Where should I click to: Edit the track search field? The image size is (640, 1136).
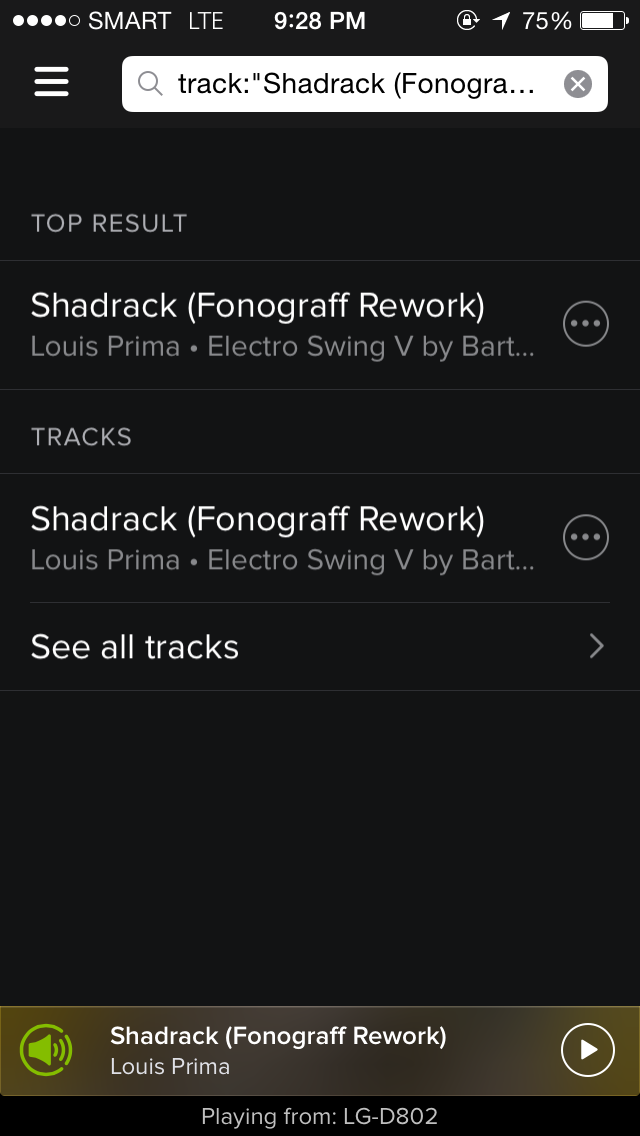click(355, 84)
